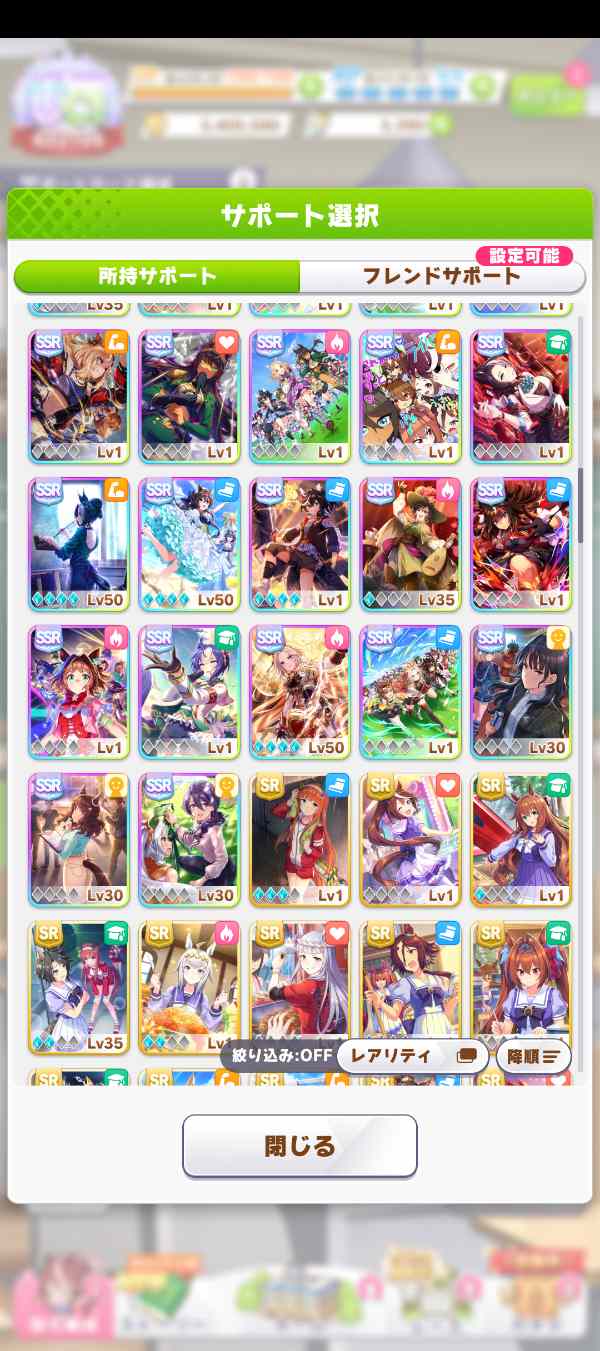This screenshot has width=600, height=1351.
Task: Switch to the フレンドサポート tab
Action: pyautogui.click(x=441, y=276)
